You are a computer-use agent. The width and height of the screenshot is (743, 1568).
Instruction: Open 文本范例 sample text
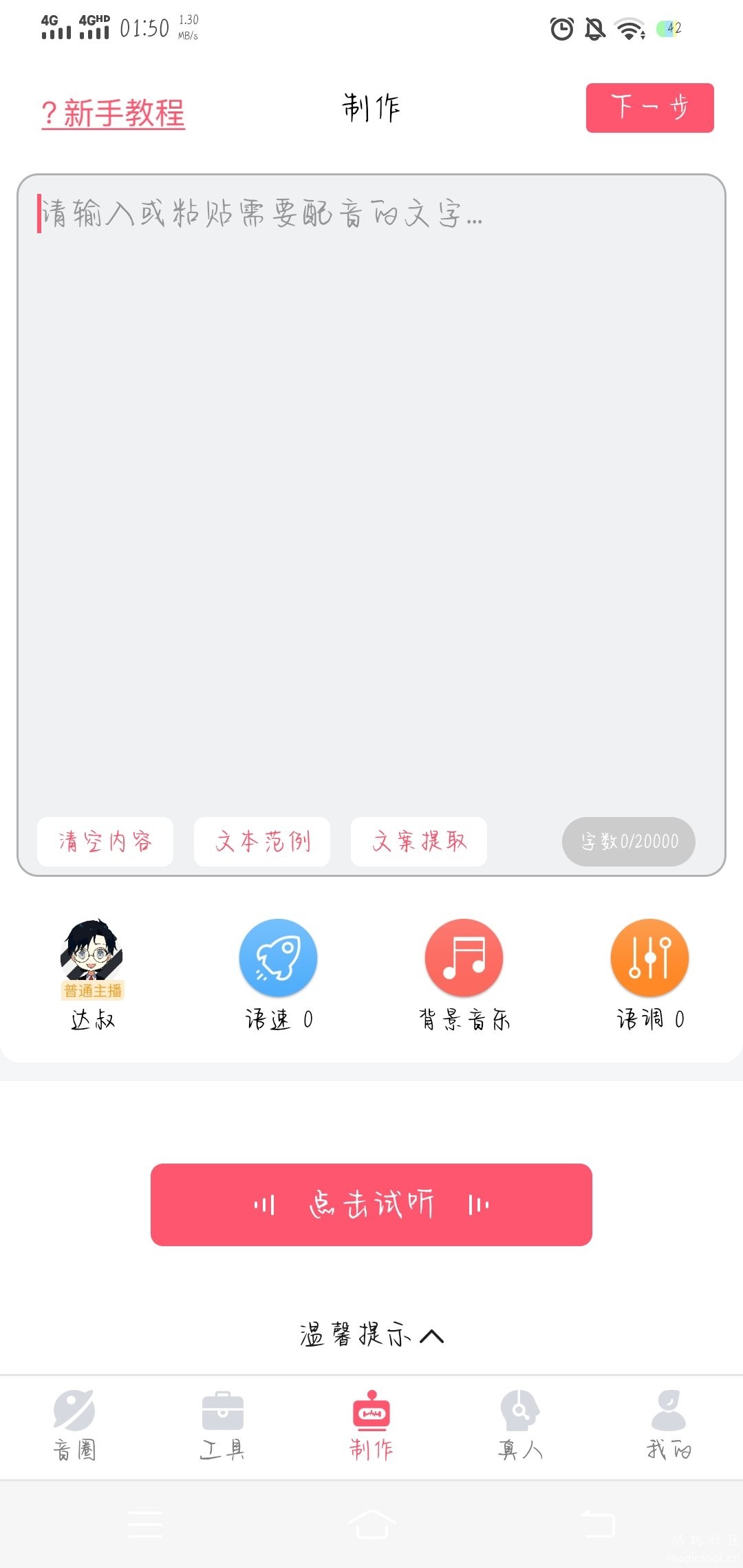click(x=262, y=841)
